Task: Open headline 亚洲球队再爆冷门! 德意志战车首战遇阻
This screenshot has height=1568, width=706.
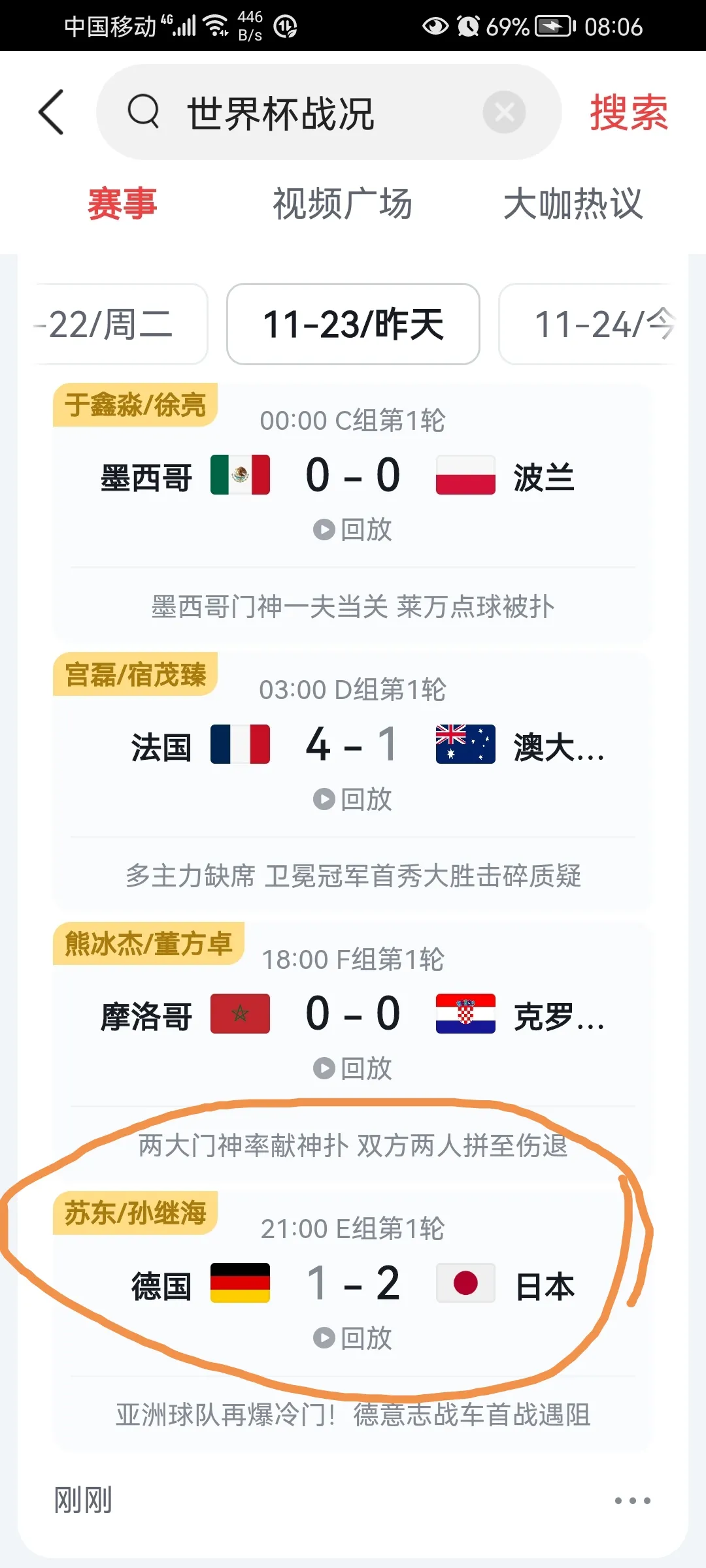Action: (x=353, y=1414)
